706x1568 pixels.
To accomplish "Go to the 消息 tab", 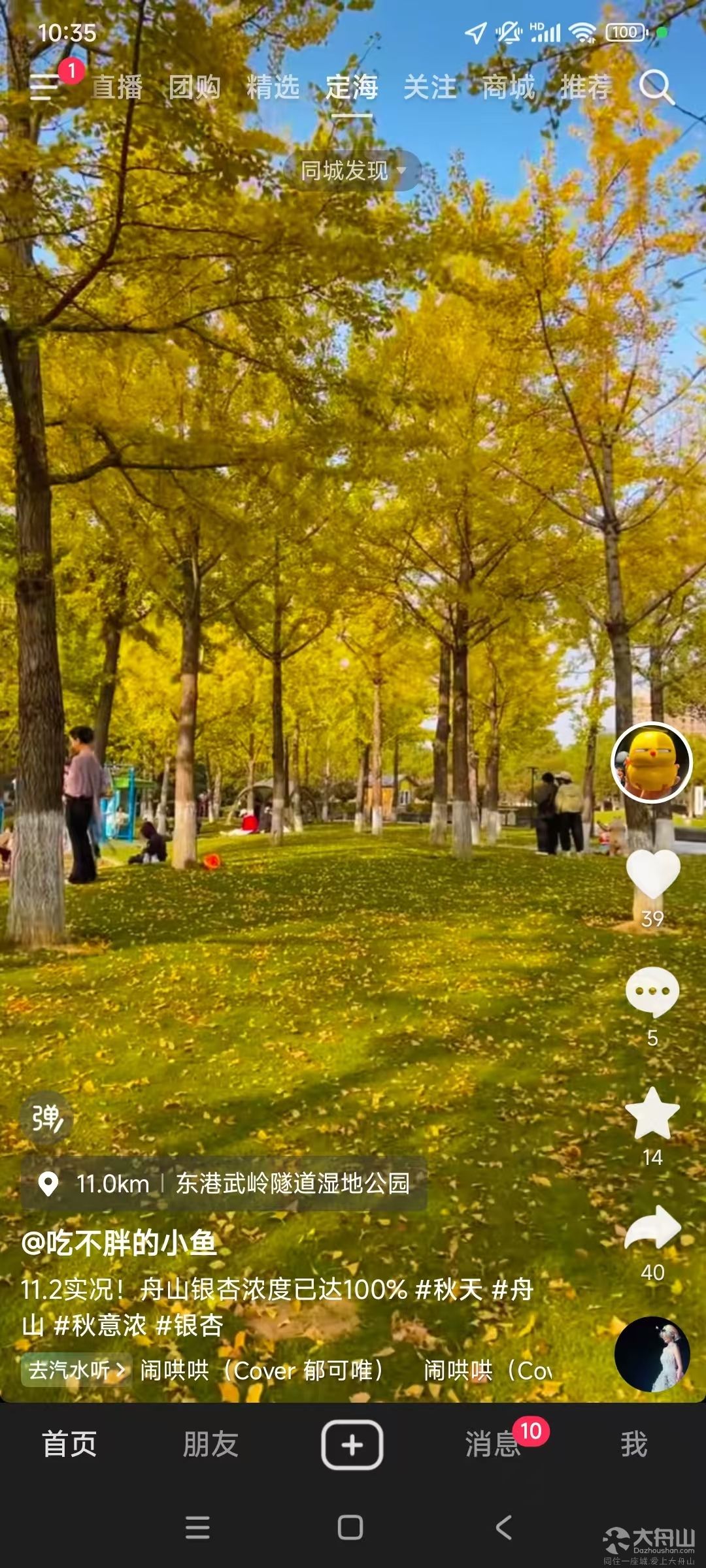I will [493, 1445].
